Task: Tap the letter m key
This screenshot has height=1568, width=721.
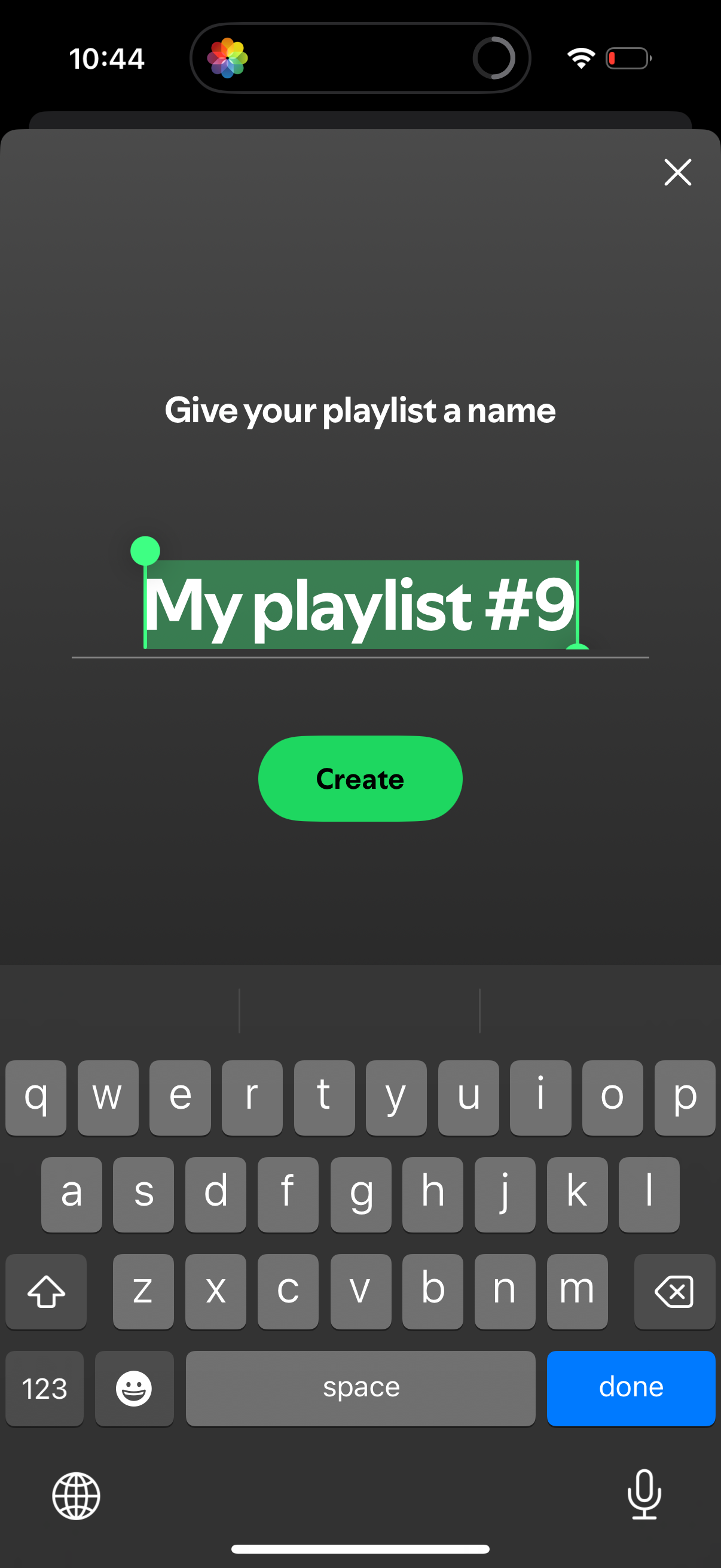Action: (577, 1292)
